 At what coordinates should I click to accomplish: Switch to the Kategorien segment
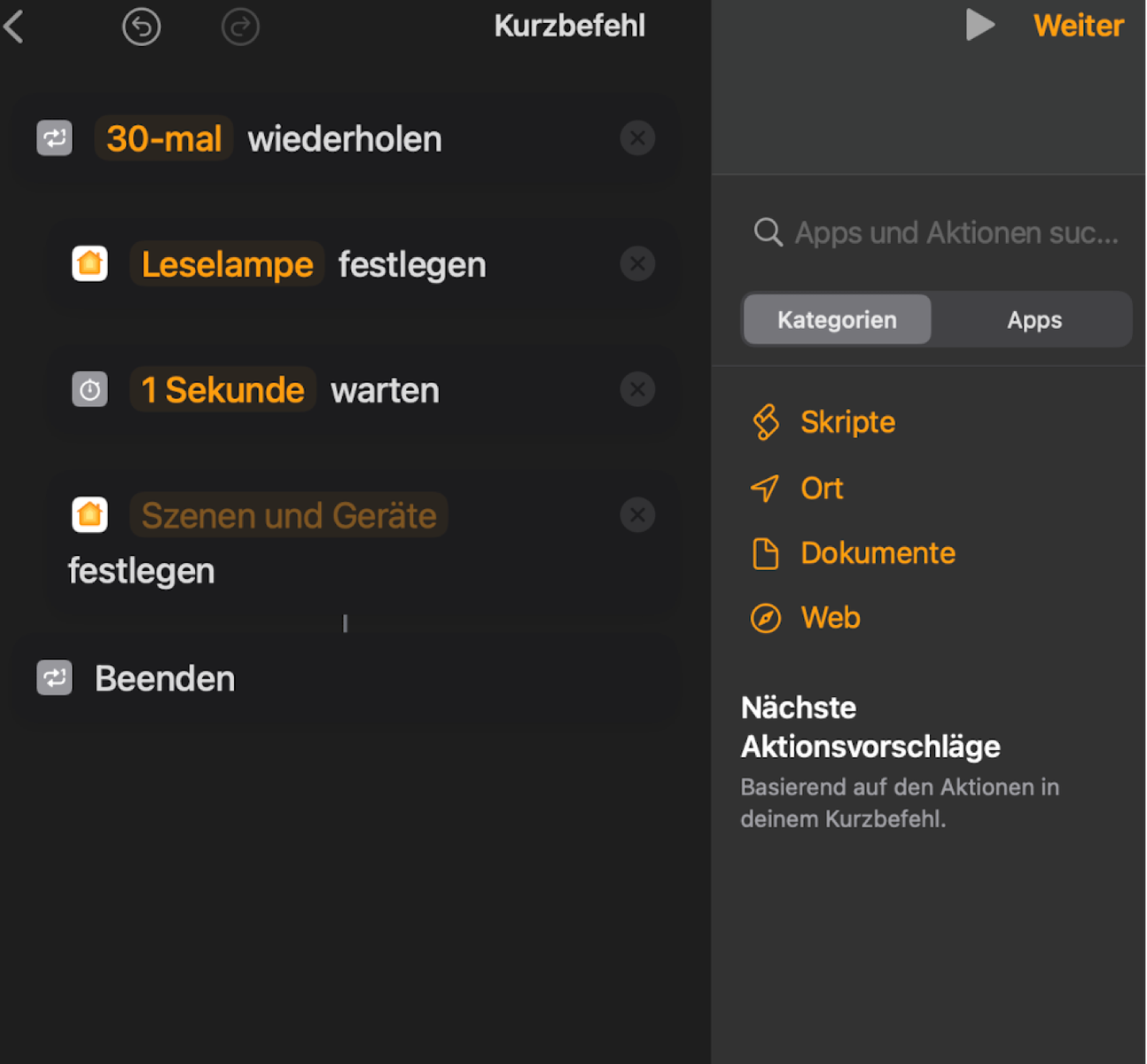(x=837, y=320)
